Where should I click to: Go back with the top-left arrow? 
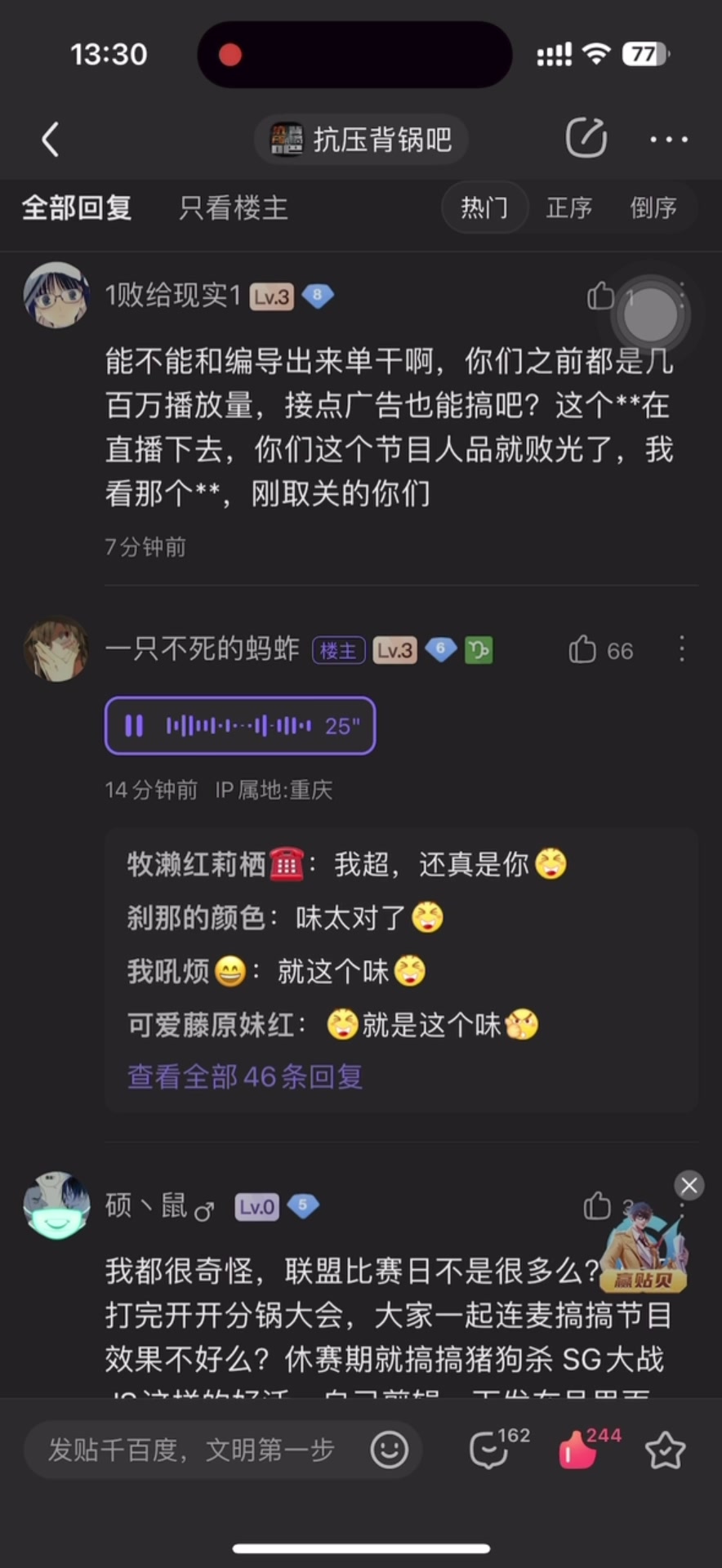(51, 140)
